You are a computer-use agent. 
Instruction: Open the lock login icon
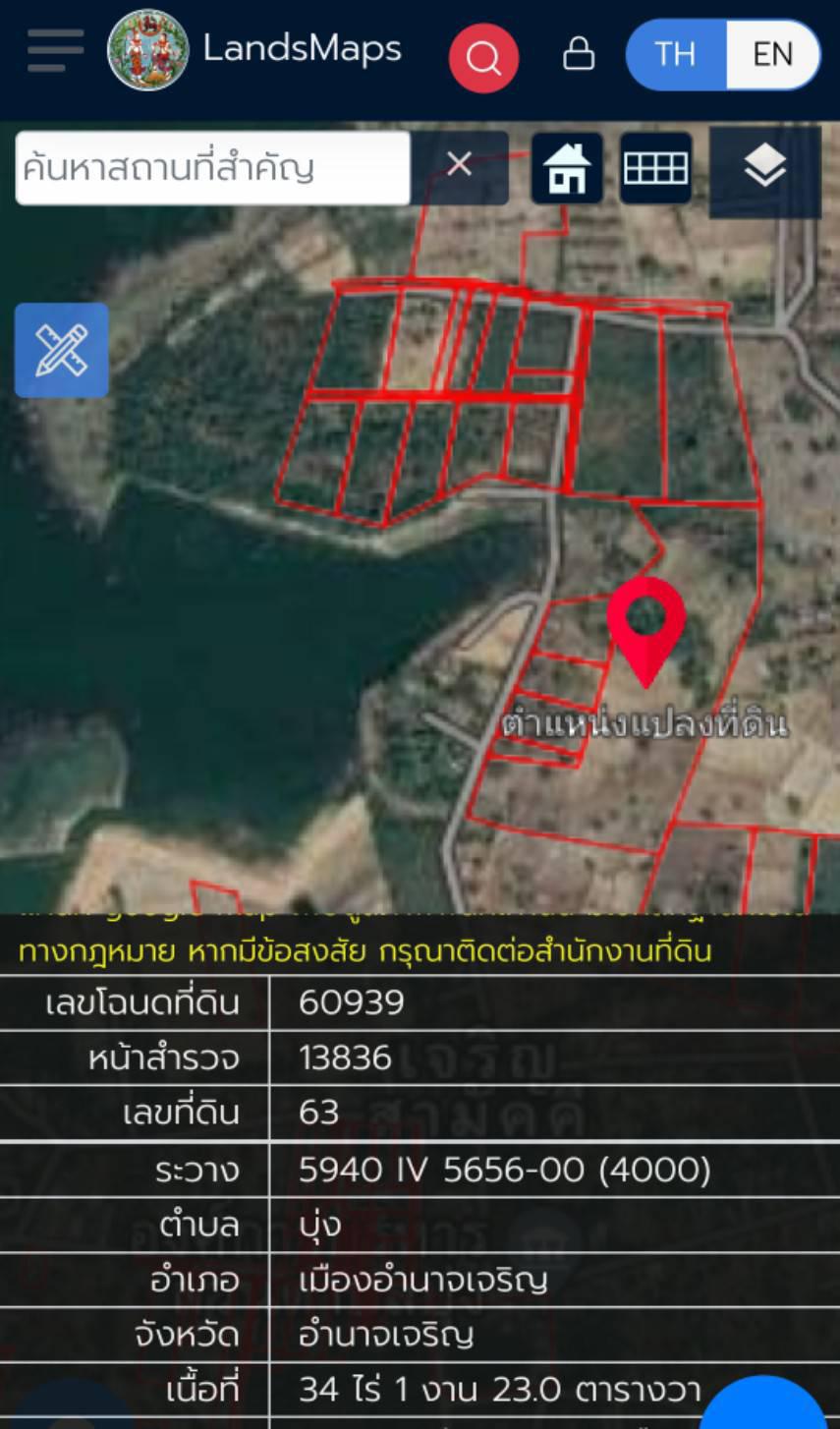[x=579, y=53]
